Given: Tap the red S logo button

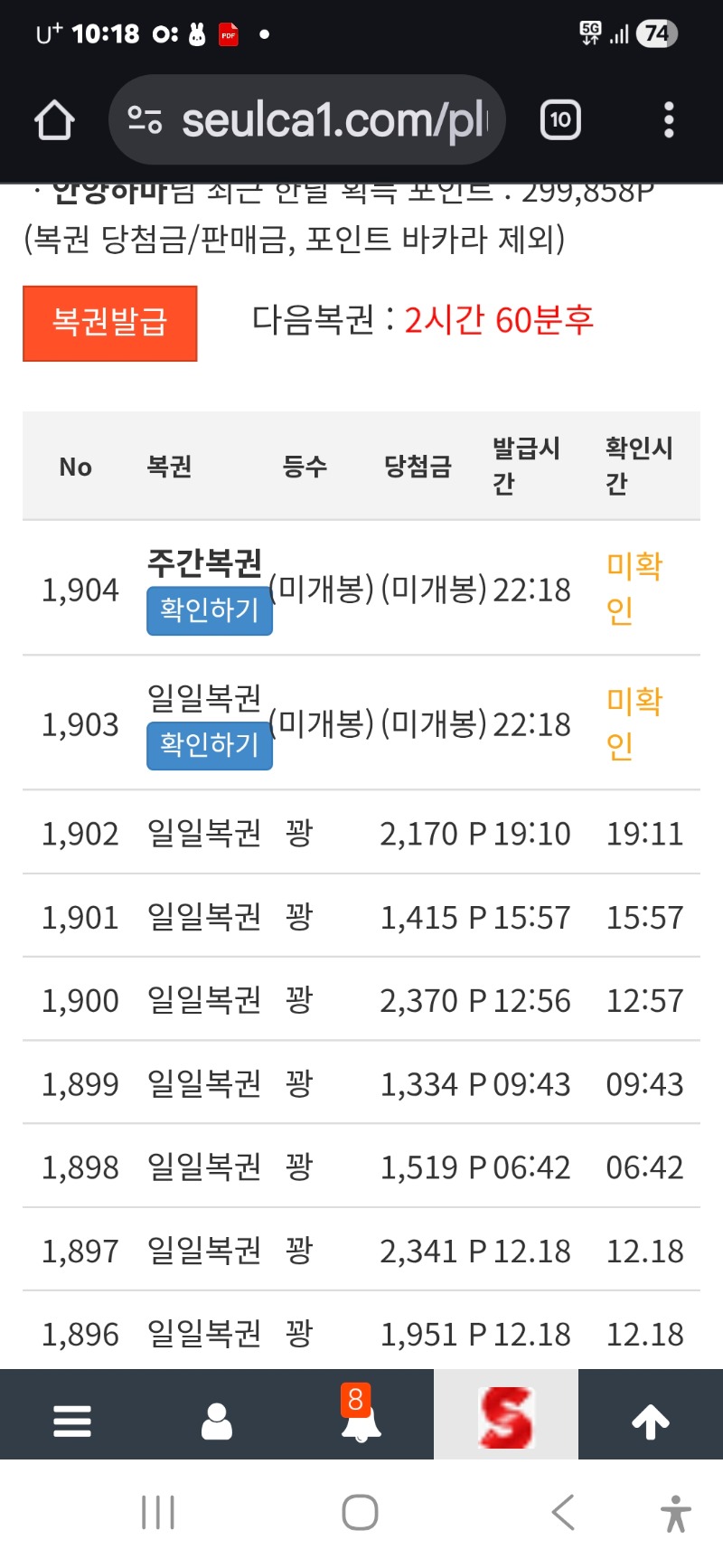Looking at the screenshot, I should coord(506,1417).
